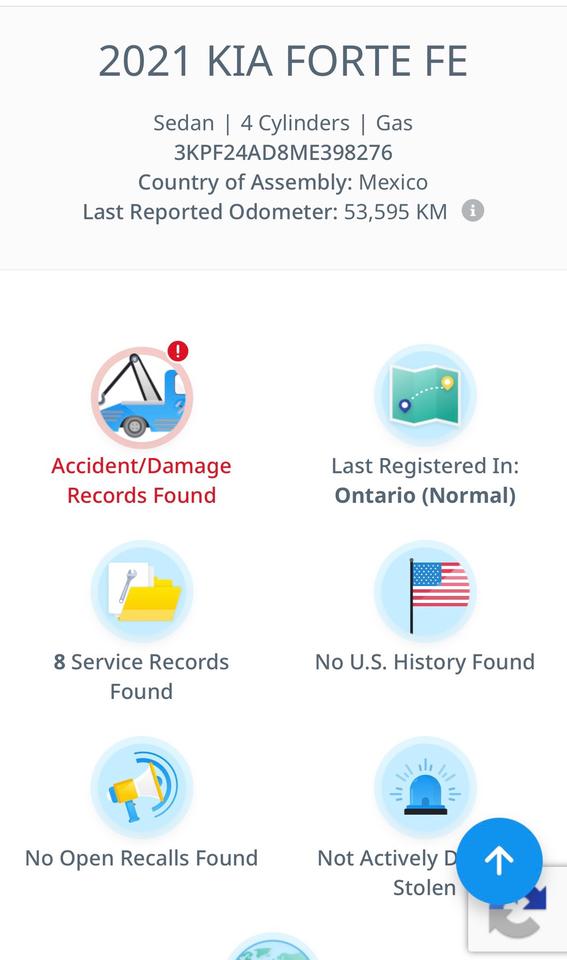Image resolution: width=567 pixels, height=960 pixels.
Task: View the No U.S. History Found section
Action: (x=425, y=607)
